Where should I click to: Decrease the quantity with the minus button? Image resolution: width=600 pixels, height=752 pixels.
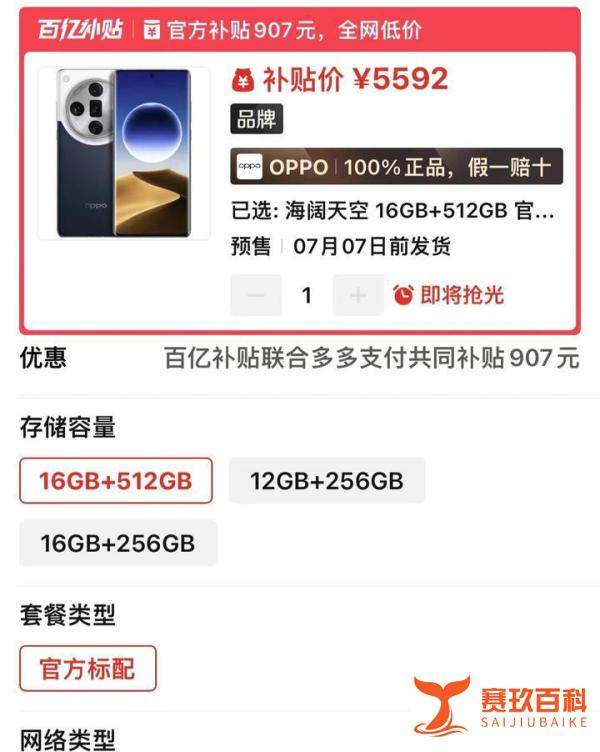pyautogui.click(x=256, y=295)
